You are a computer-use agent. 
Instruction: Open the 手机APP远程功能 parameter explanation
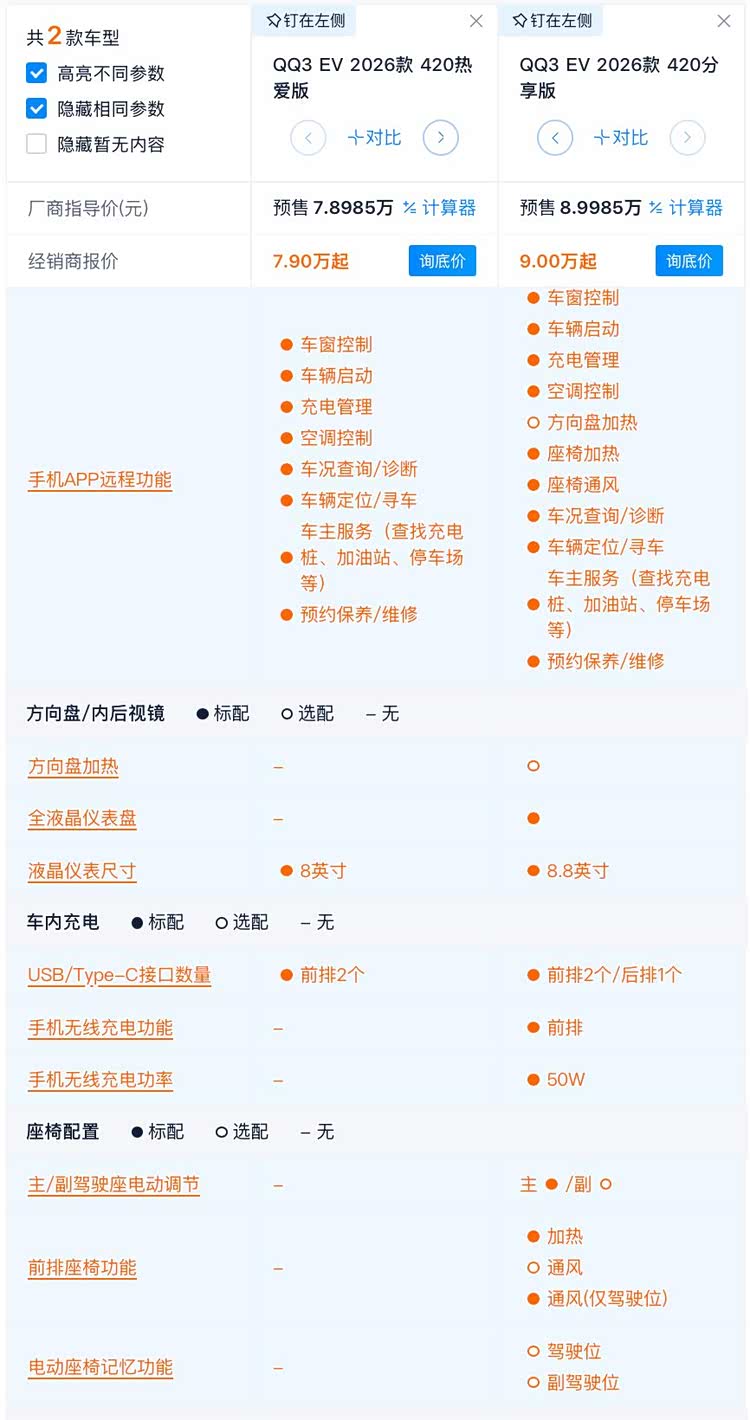tap(99, 480)
